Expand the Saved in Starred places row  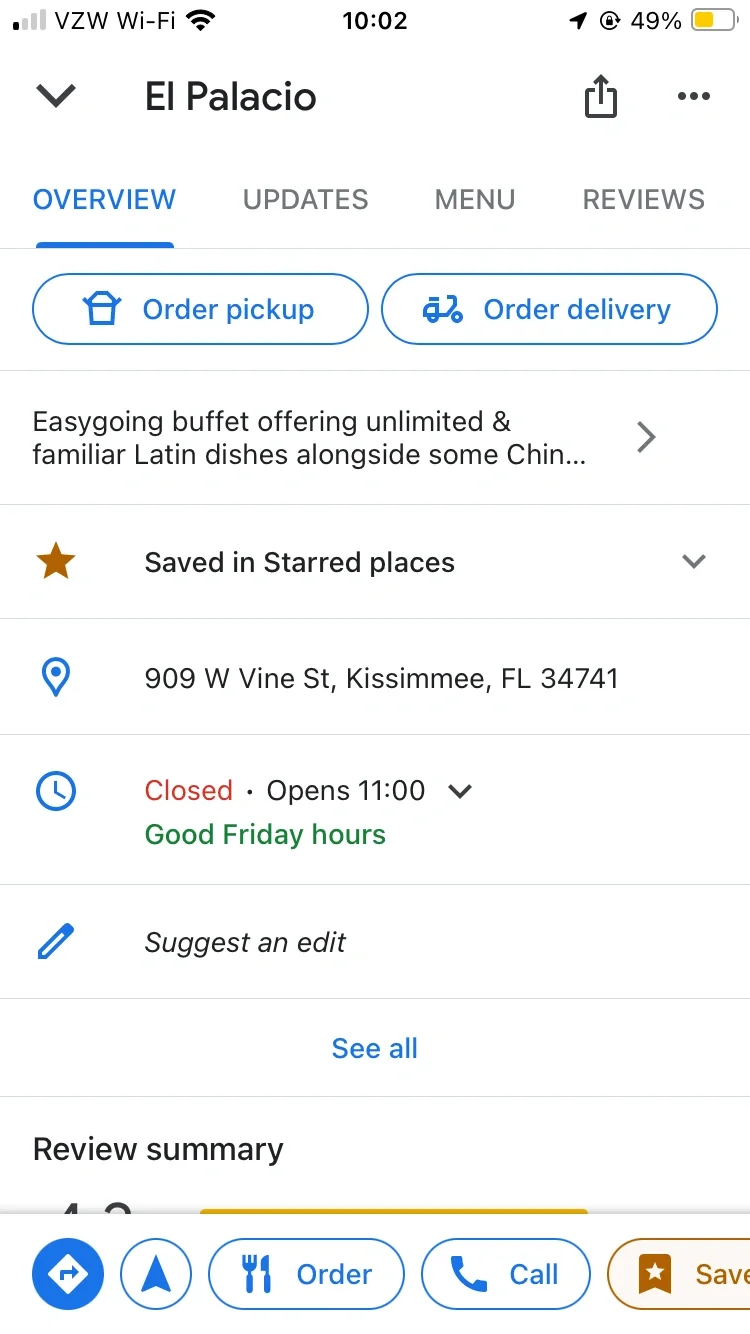(x=693, y=562)
